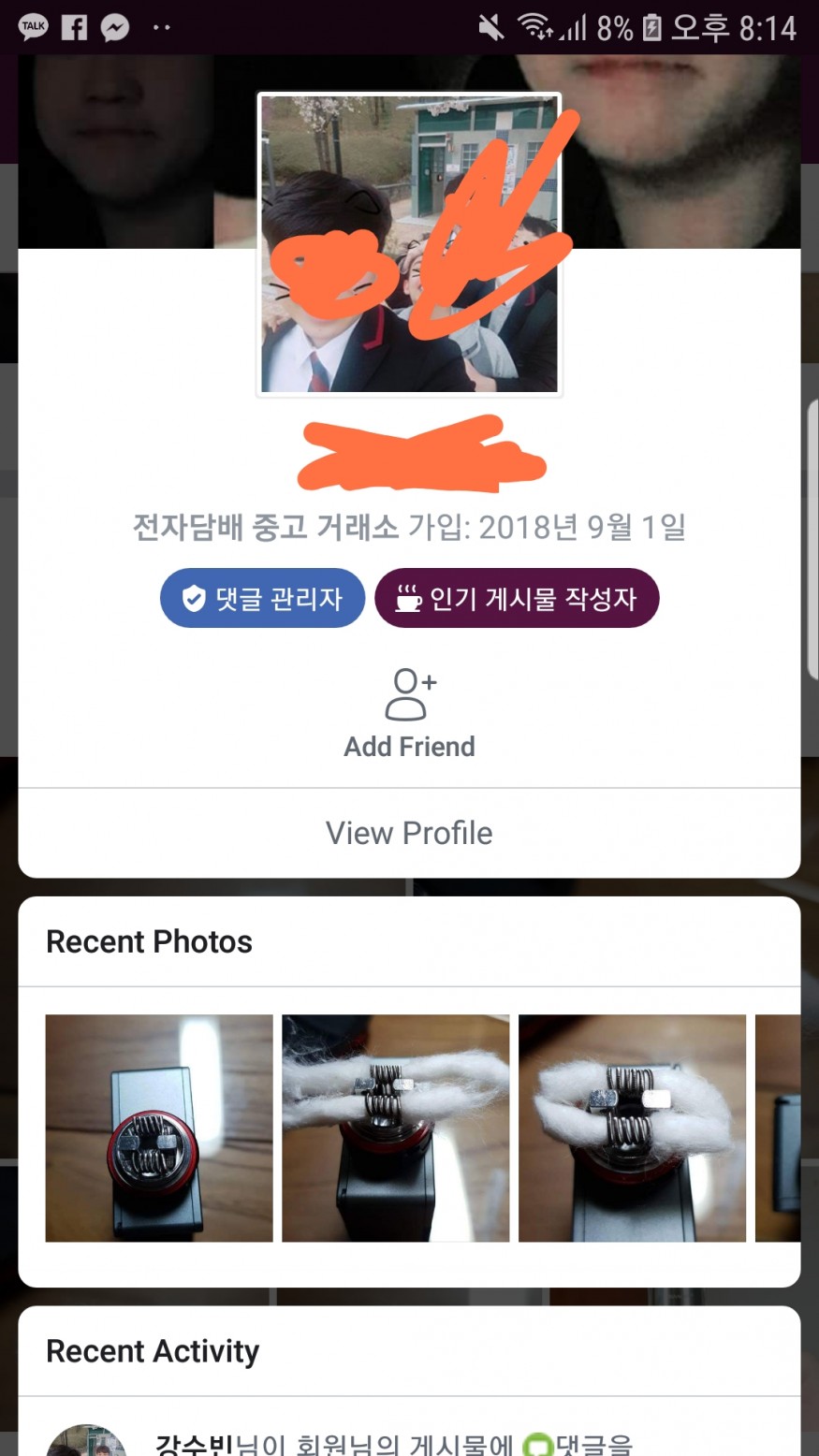This screenshot has width=819, height=1456.
Task: Open the profile picture
Action: point(409,245)
